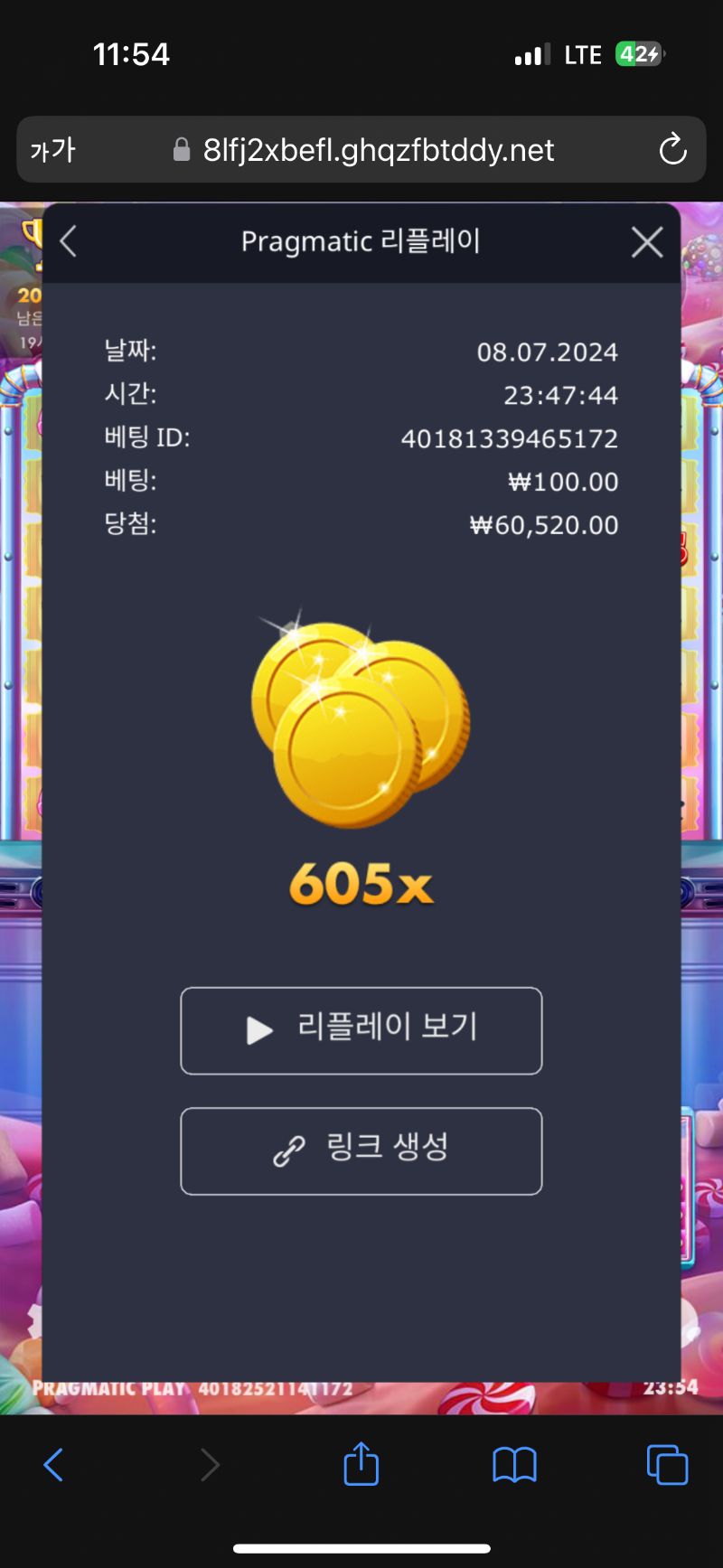Viewport: 723px width, 1568px height.
Task: Tap the 링크 생성 button
Action: [x=361, y=1150]
